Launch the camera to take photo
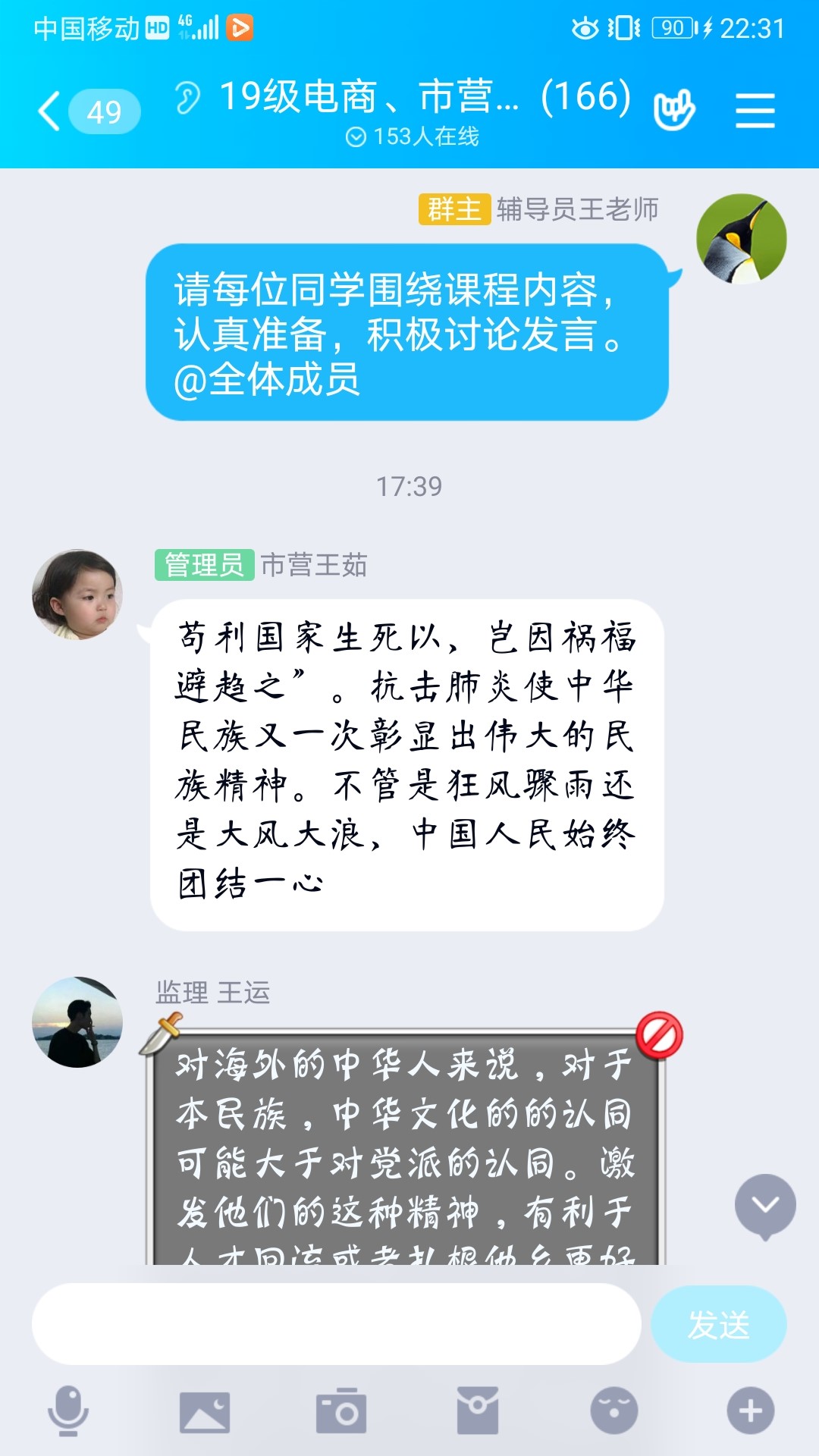Viewport: 819px width, 1456px height. coord(341,1411)
